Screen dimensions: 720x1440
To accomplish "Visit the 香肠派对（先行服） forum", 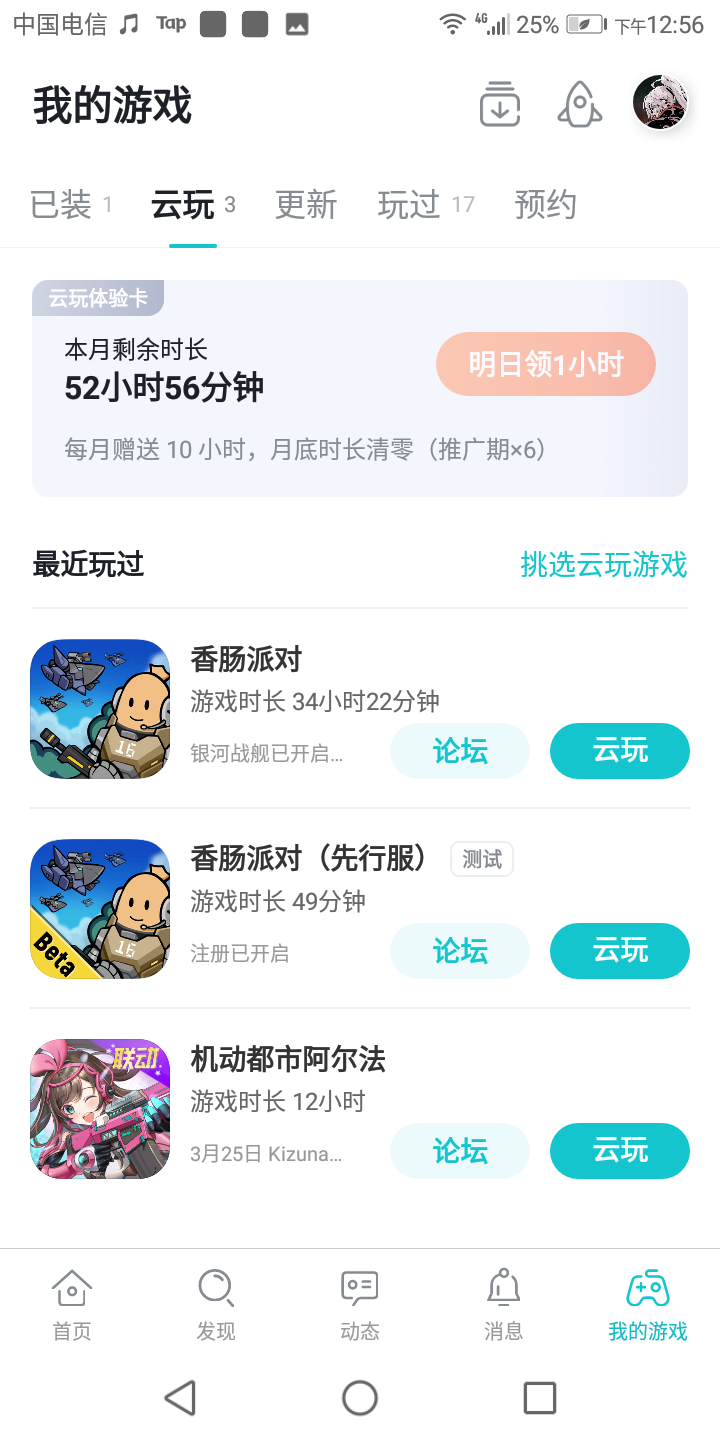I will point(460,951).
